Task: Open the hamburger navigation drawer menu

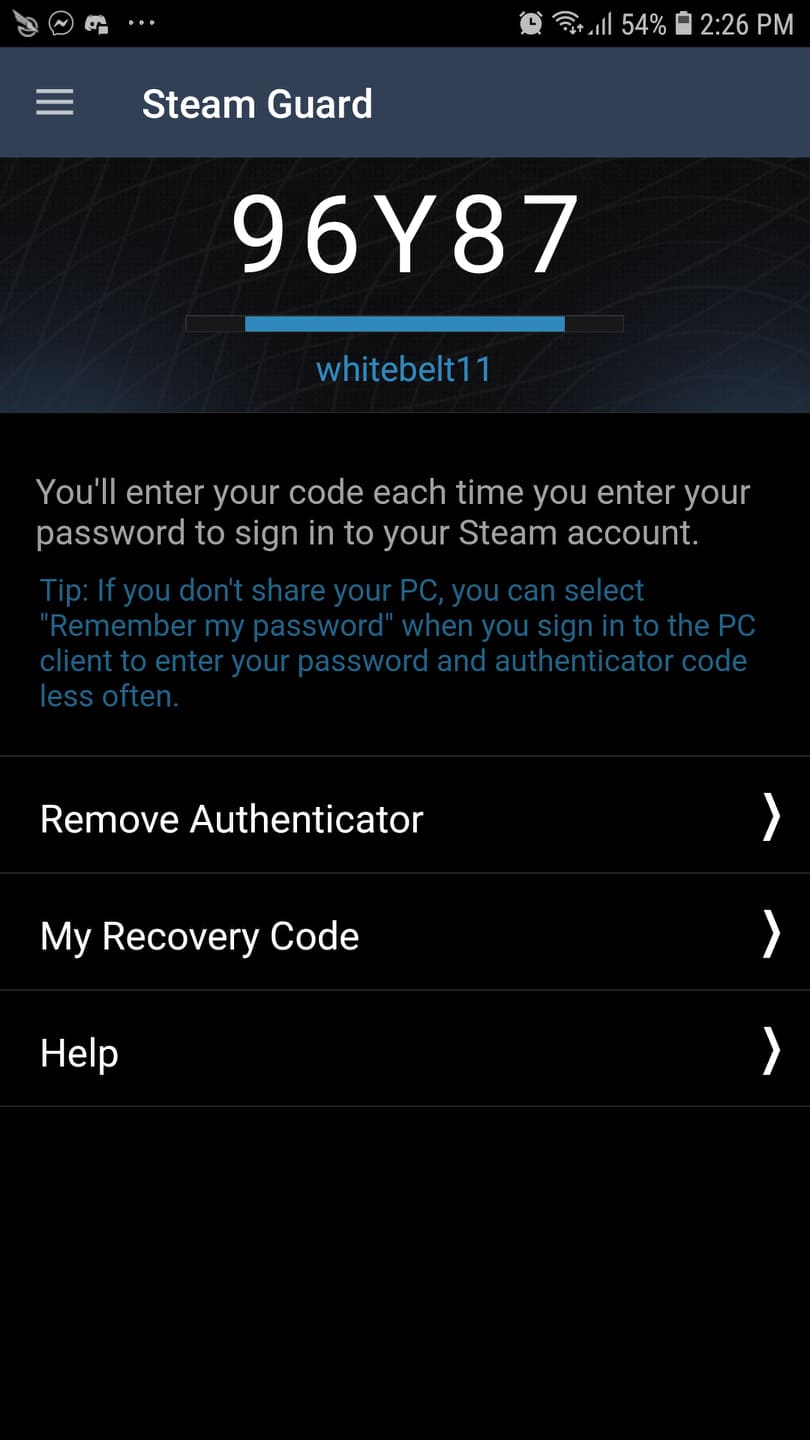Action: tap(55, 103)
